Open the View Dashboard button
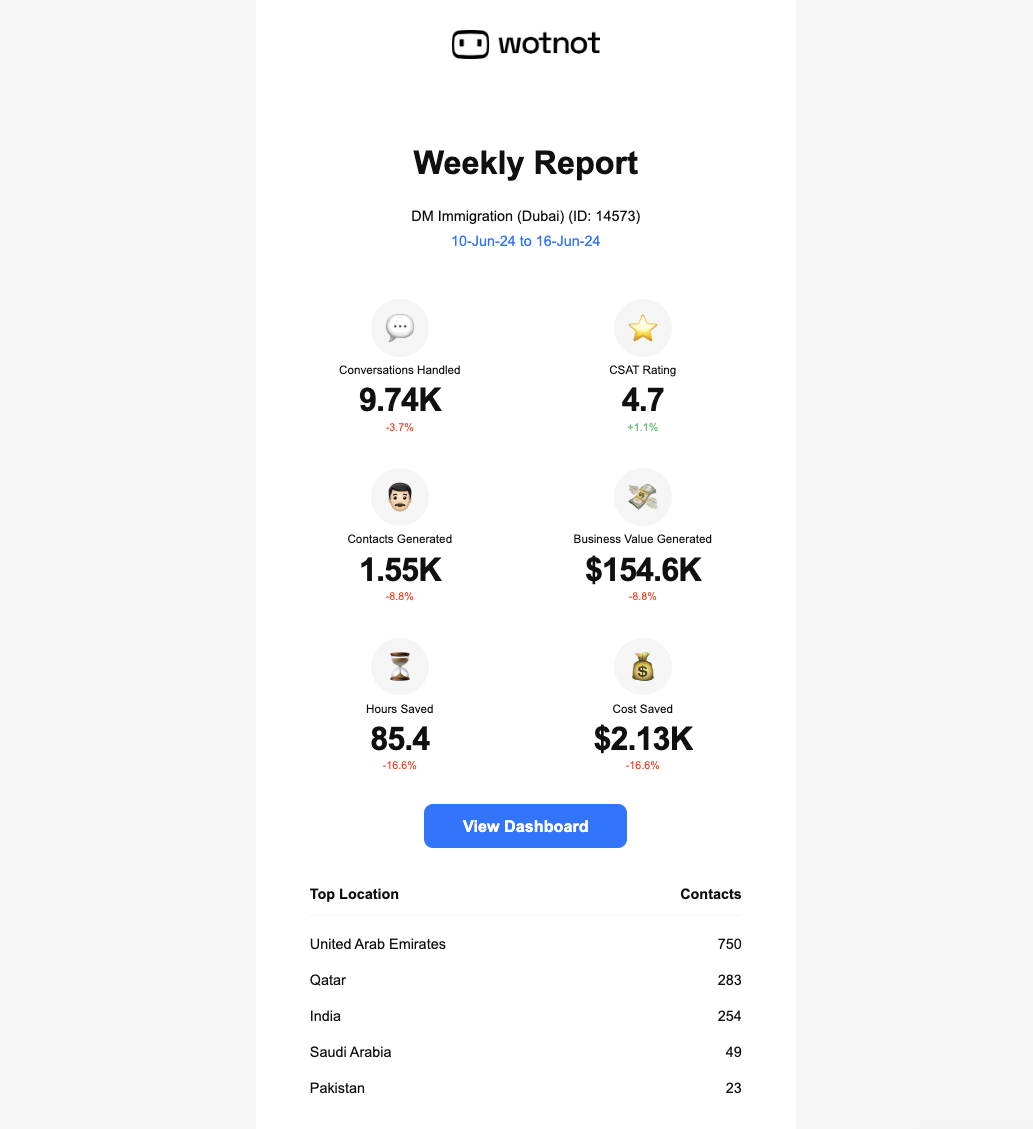Screen dimensions: 1033x1129 point(525,826)
